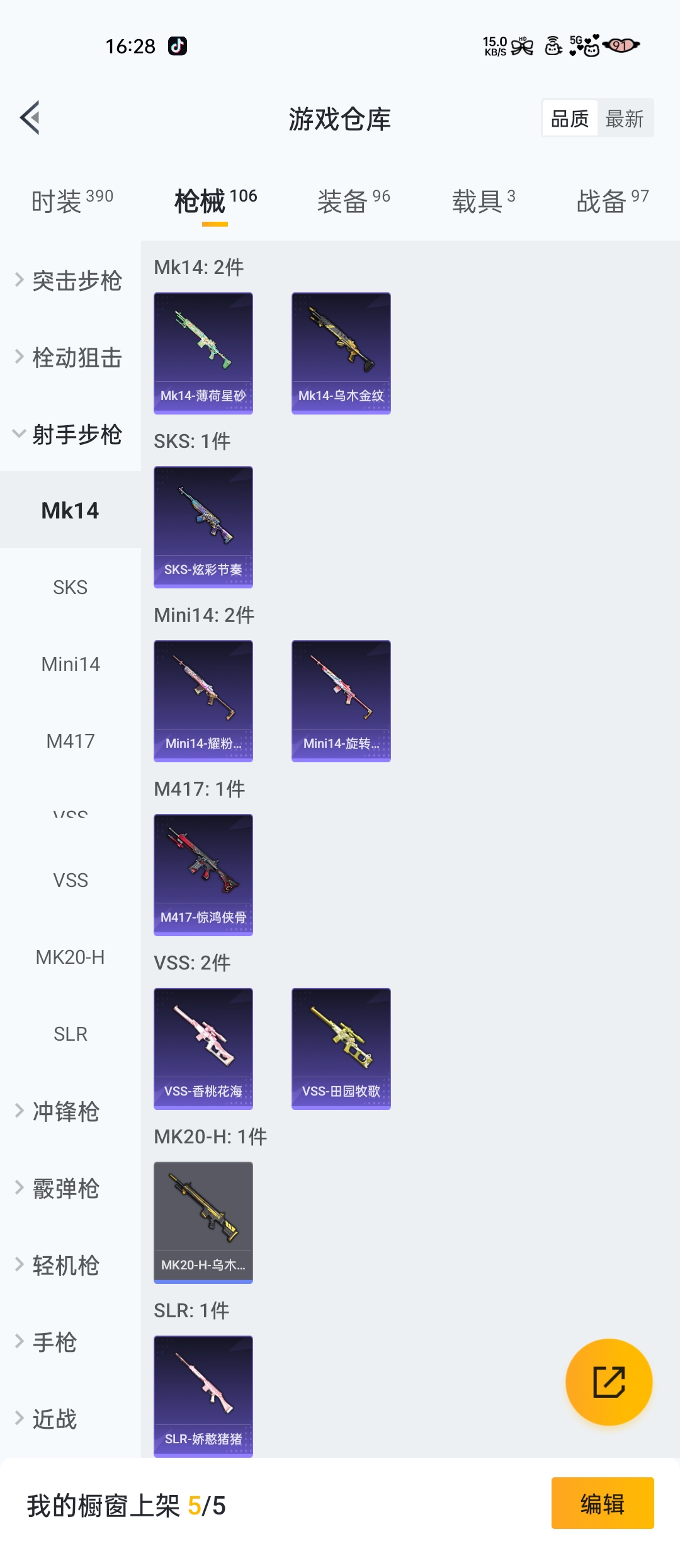Select SKS in the sidebar

point(71,587)
